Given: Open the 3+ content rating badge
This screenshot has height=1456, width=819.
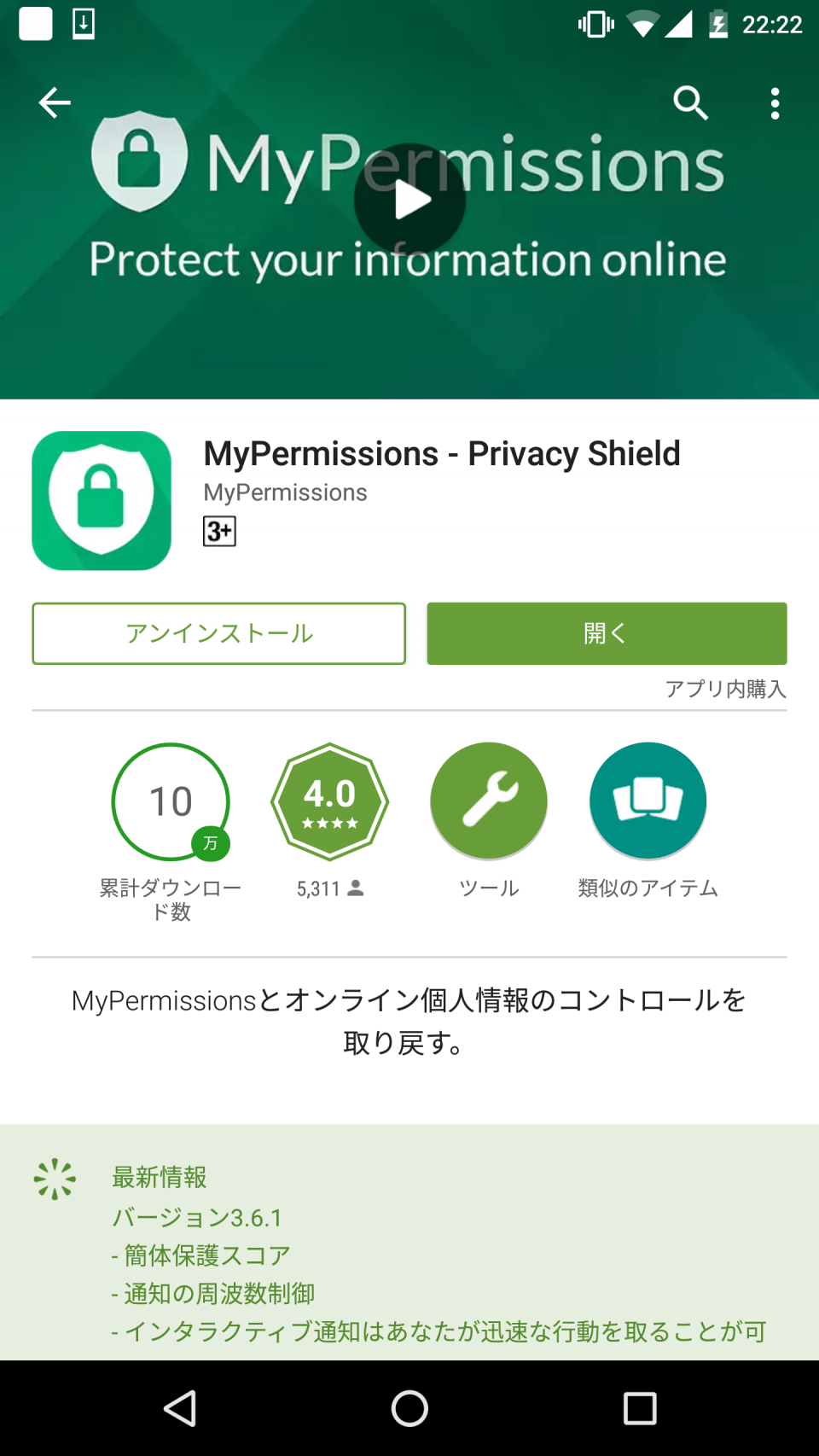Looking at the screenshot, I should coord(219,531).
